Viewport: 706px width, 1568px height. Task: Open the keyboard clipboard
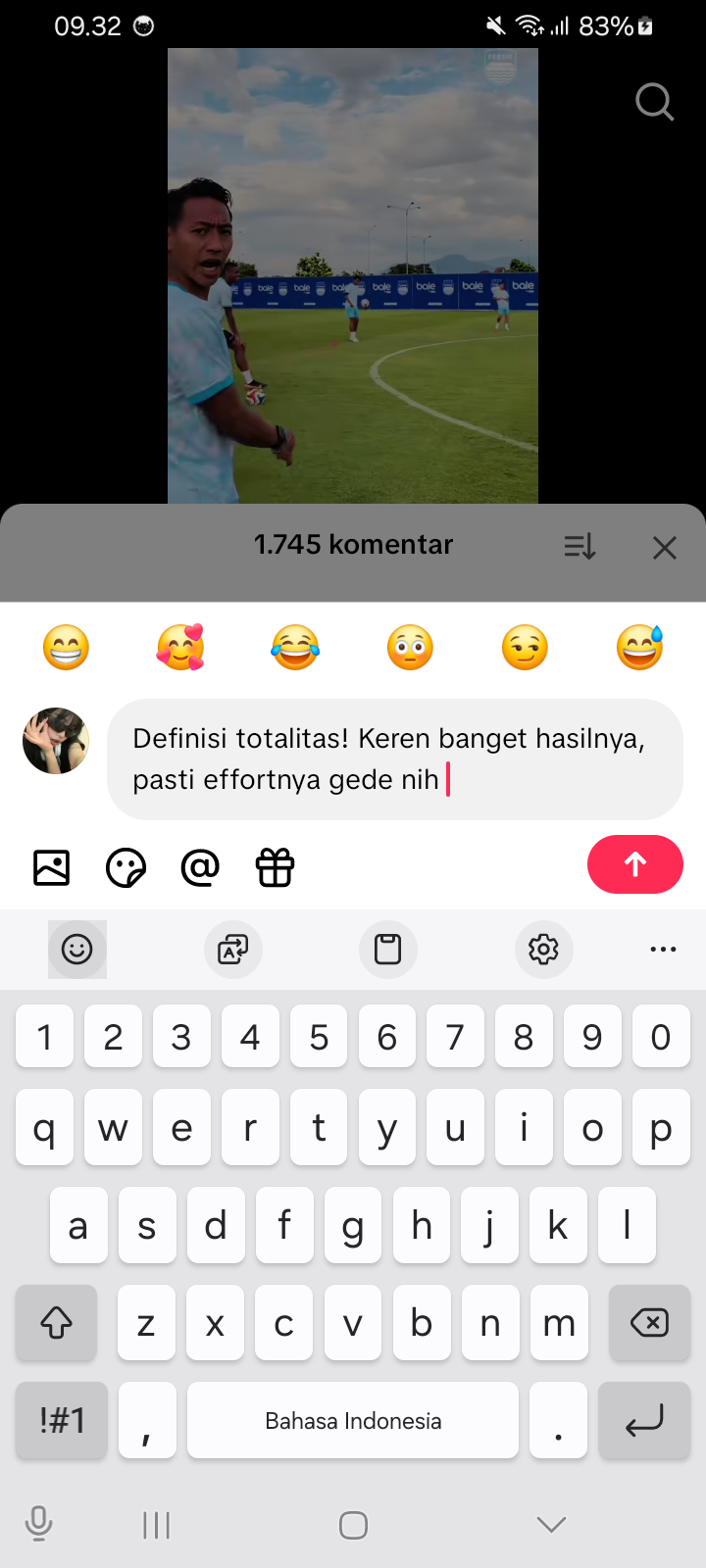tap(388, 949)
